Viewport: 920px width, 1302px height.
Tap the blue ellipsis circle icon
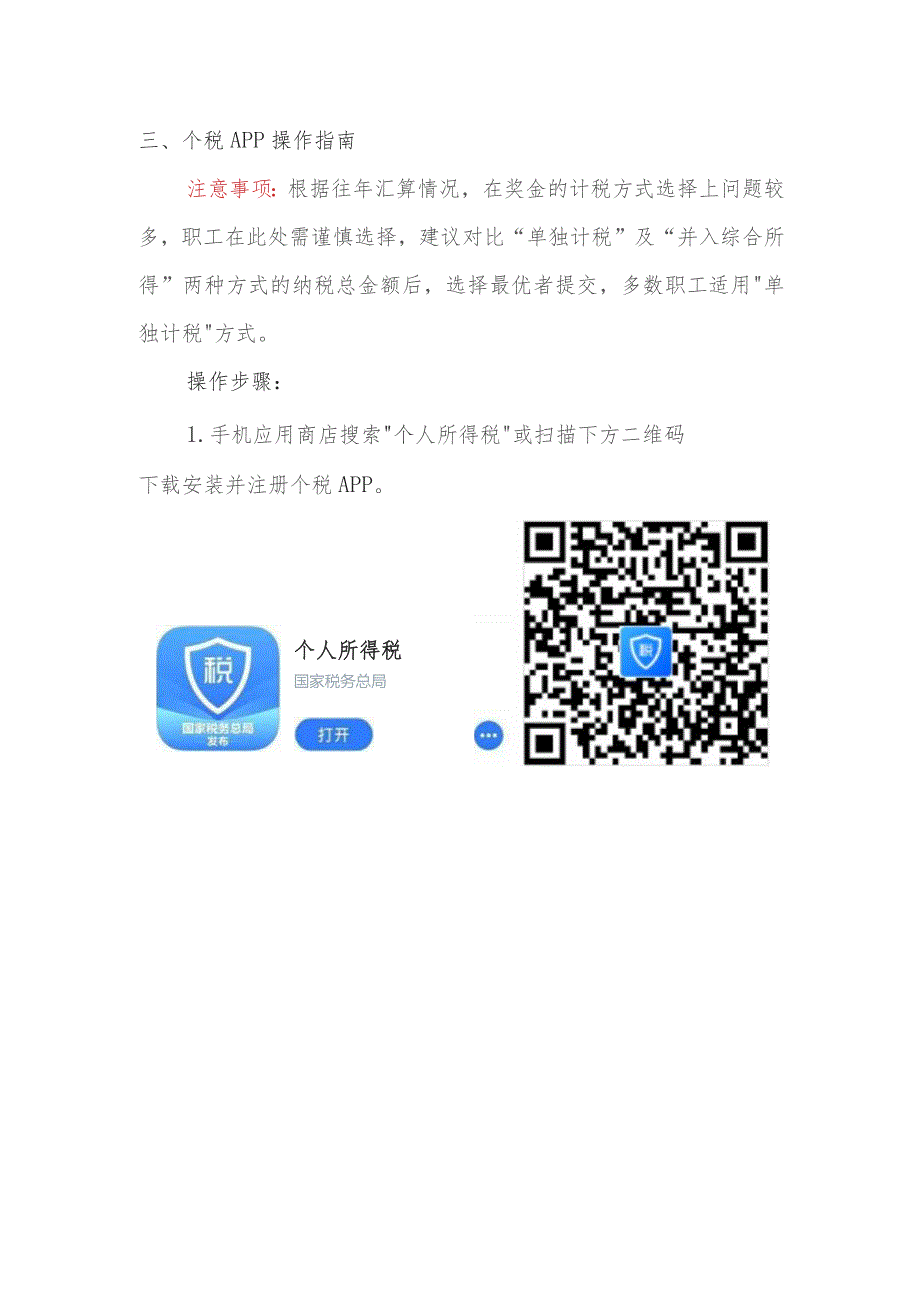tap(487, 733)
